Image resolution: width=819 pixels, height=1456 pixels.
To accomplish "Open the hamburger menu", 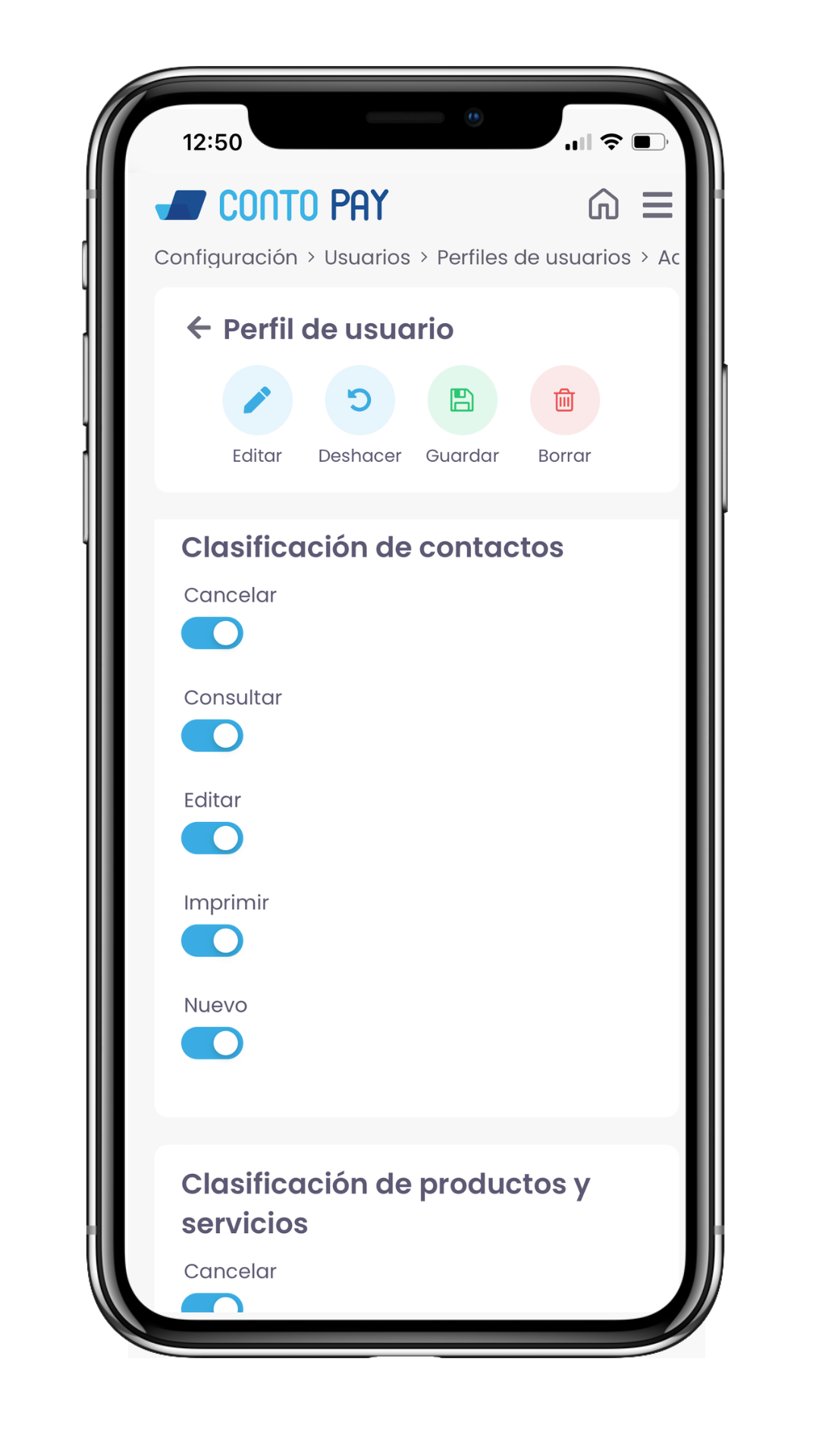I will 657,205.
